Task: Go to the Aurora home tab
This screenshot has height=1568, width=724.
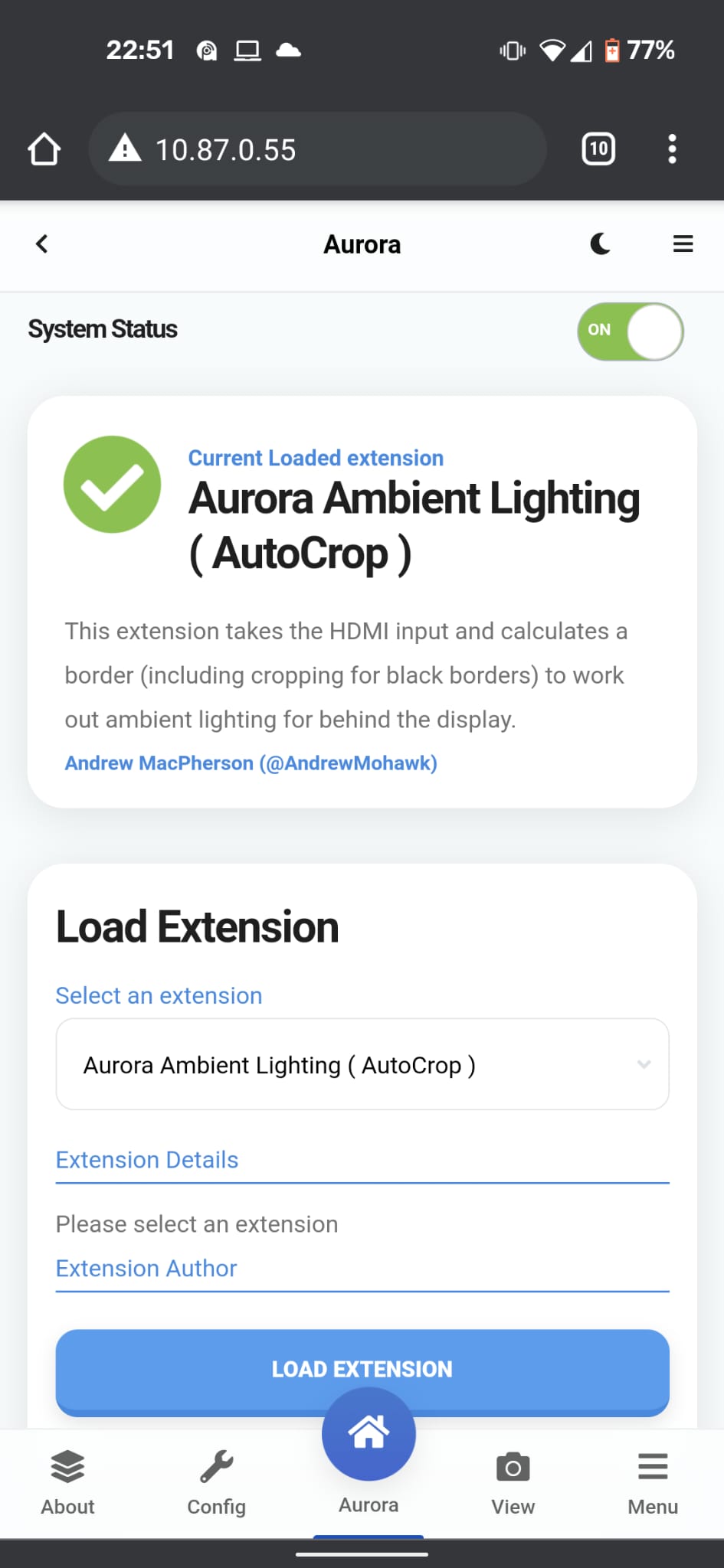Action: click(369, 1452)
